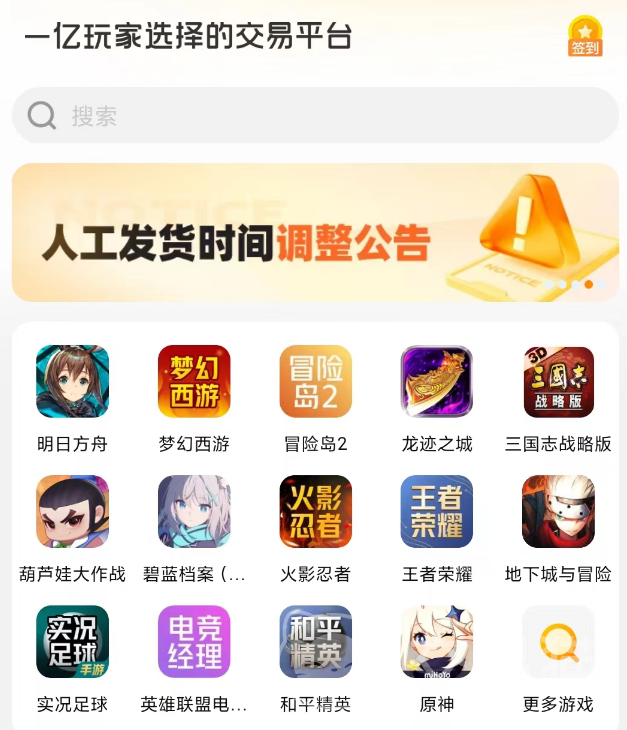
Task: Open 王者荣耀 trading page
Action: pyautogui.click(x=437, y=512)
